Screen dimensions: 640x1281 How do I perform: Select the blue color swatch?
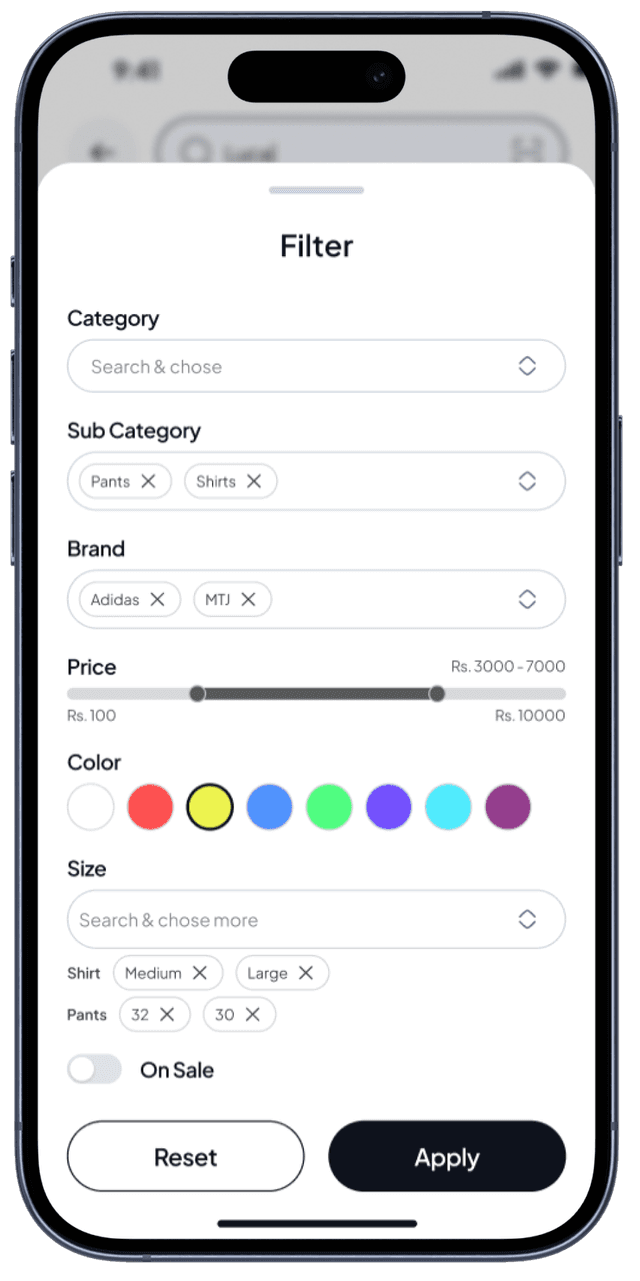[269, 806]
